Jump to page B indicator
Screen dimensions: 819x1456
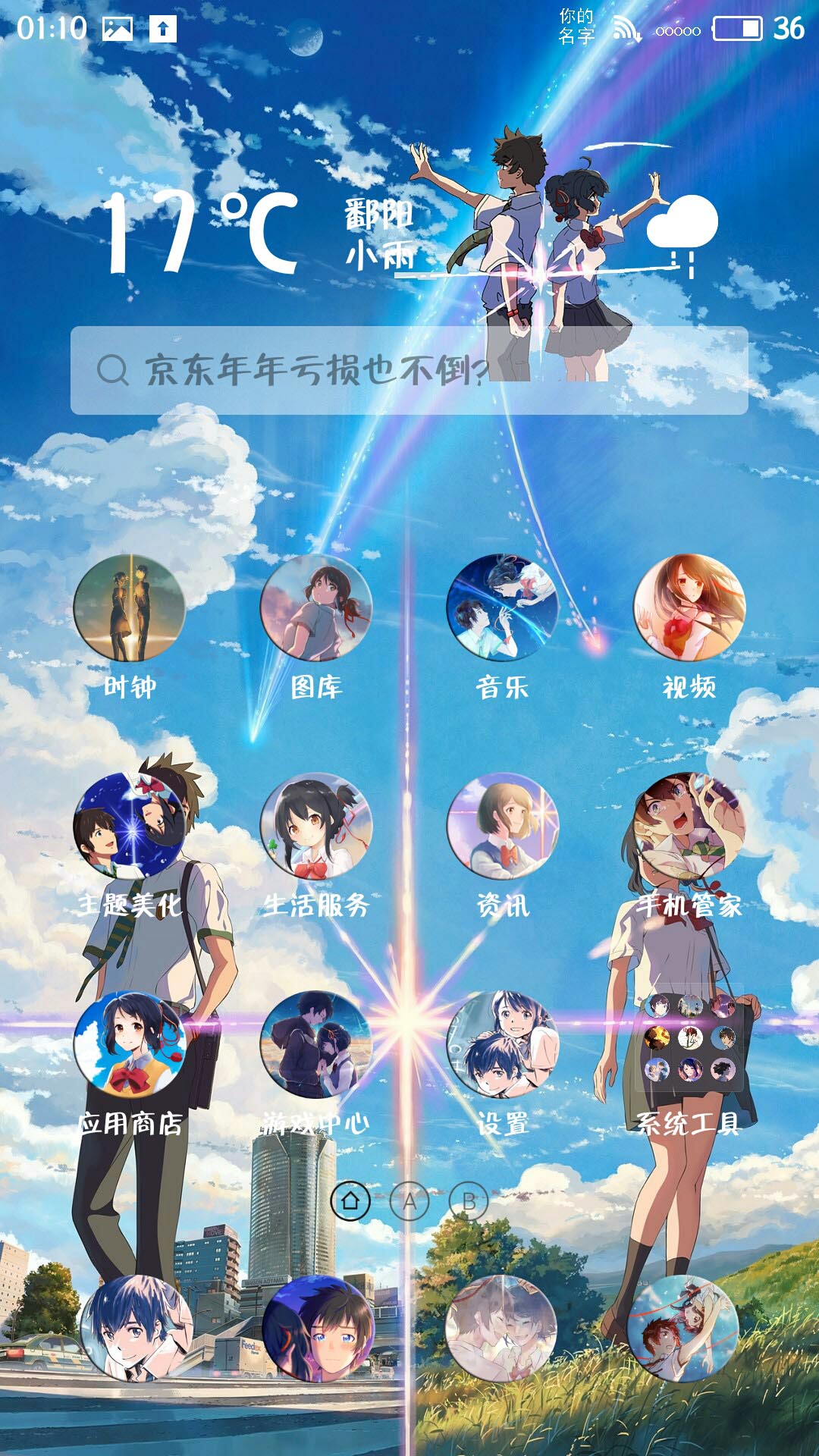[469, 1201]
